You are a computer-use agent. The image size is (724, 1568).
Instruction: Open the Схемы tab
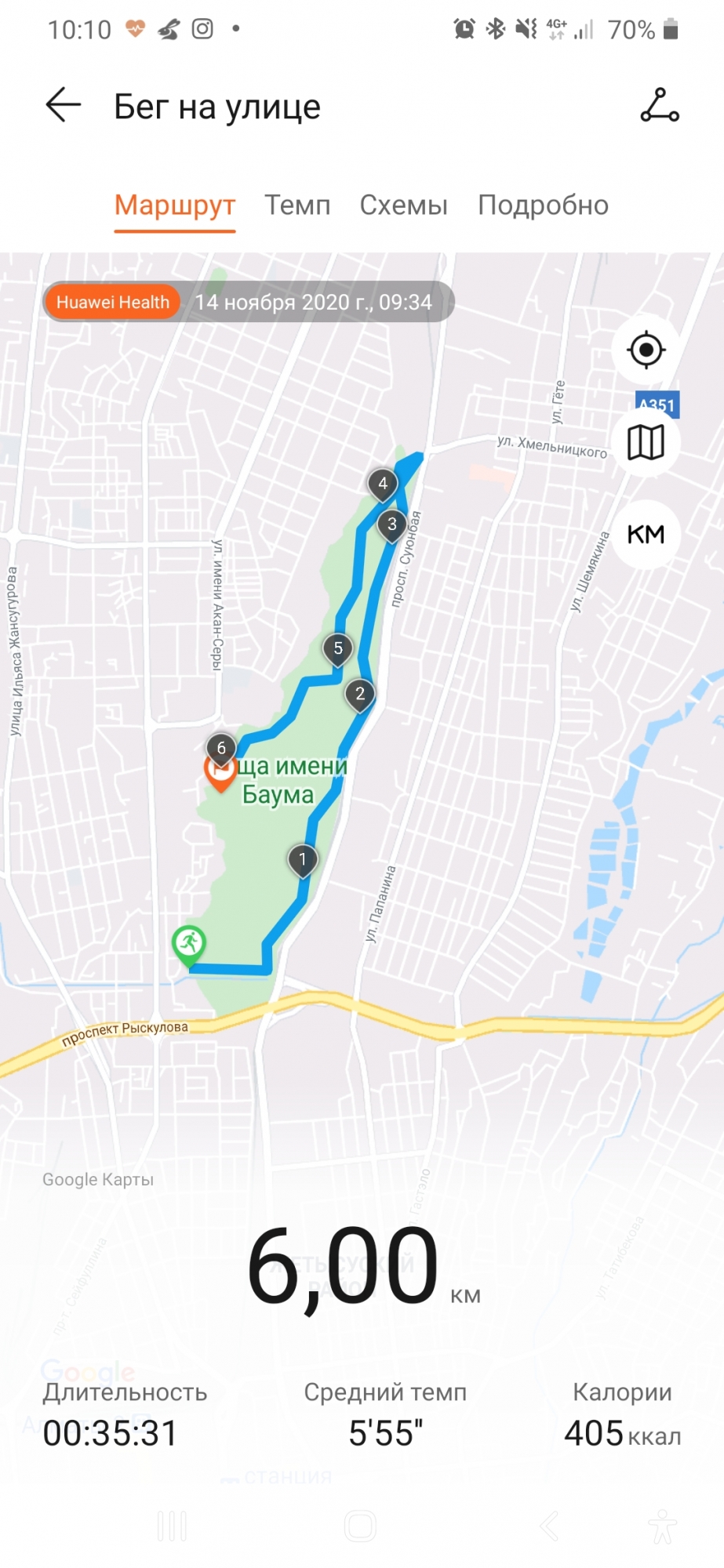pos(403,205)
